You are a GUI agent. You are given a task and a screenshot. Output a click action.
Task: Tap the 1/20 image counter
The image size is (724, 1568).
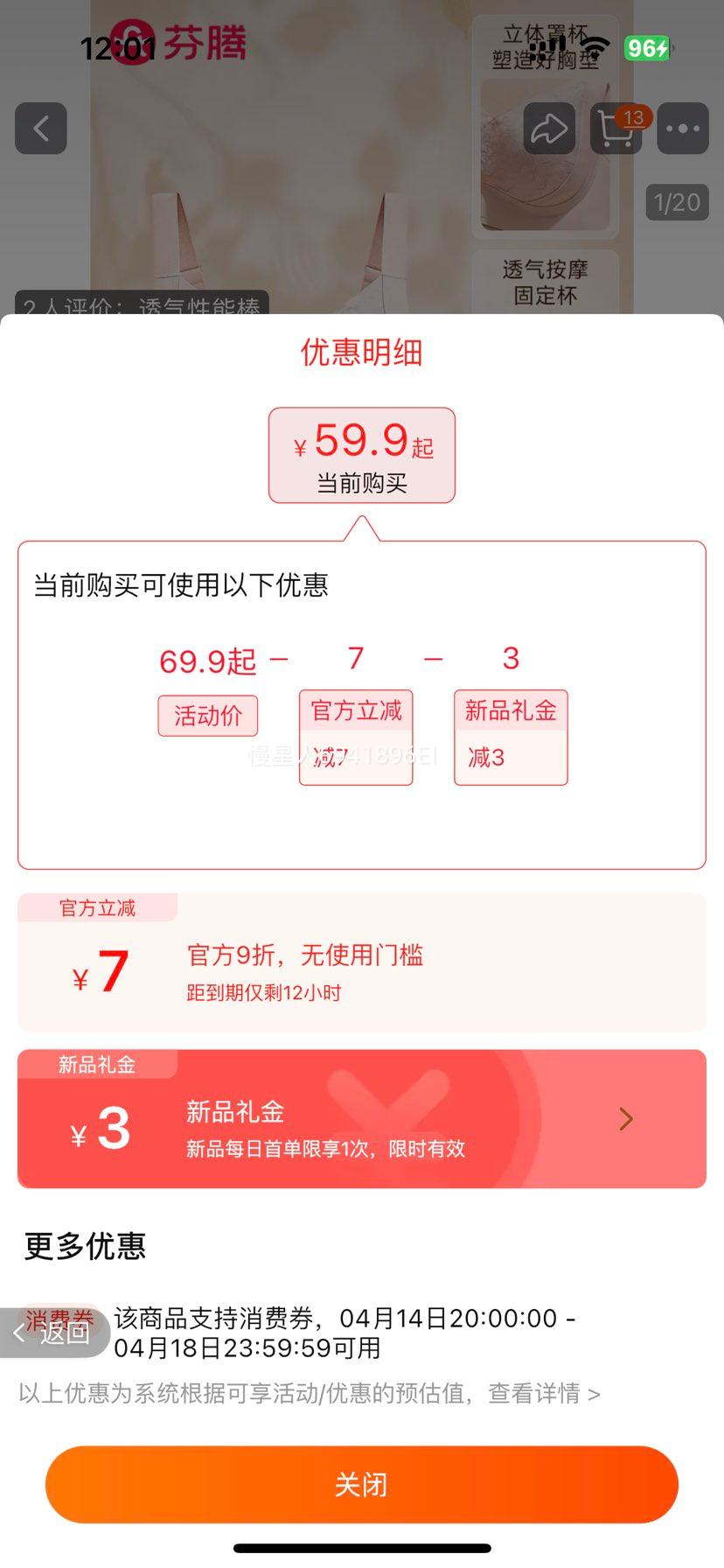(x=677, y=202)
